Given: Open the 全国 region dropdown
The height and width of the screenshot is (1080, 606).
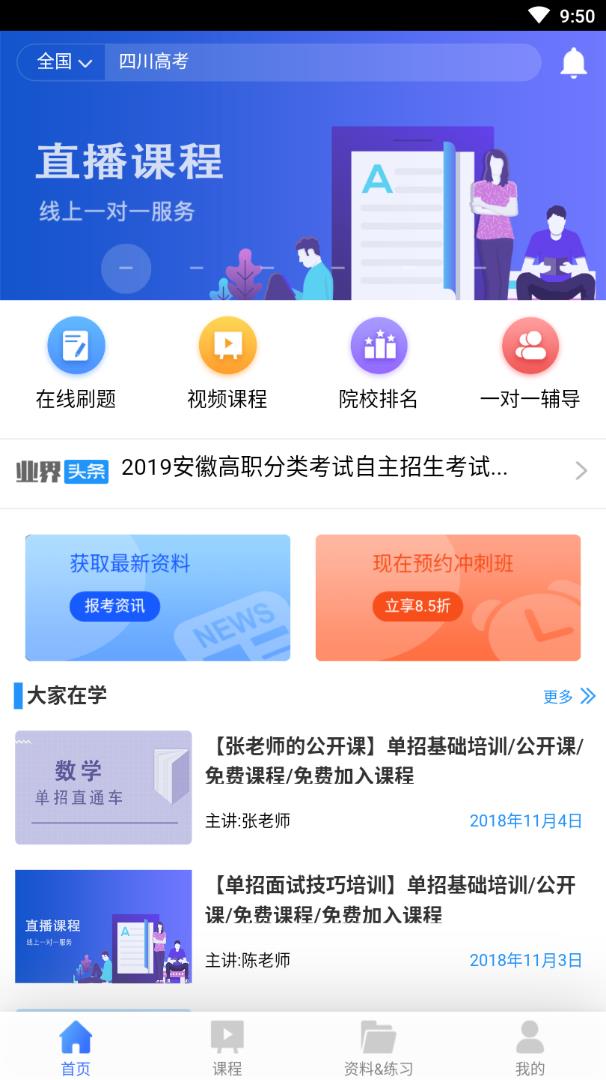Looking at the screenshot, I should coord(63,62).
